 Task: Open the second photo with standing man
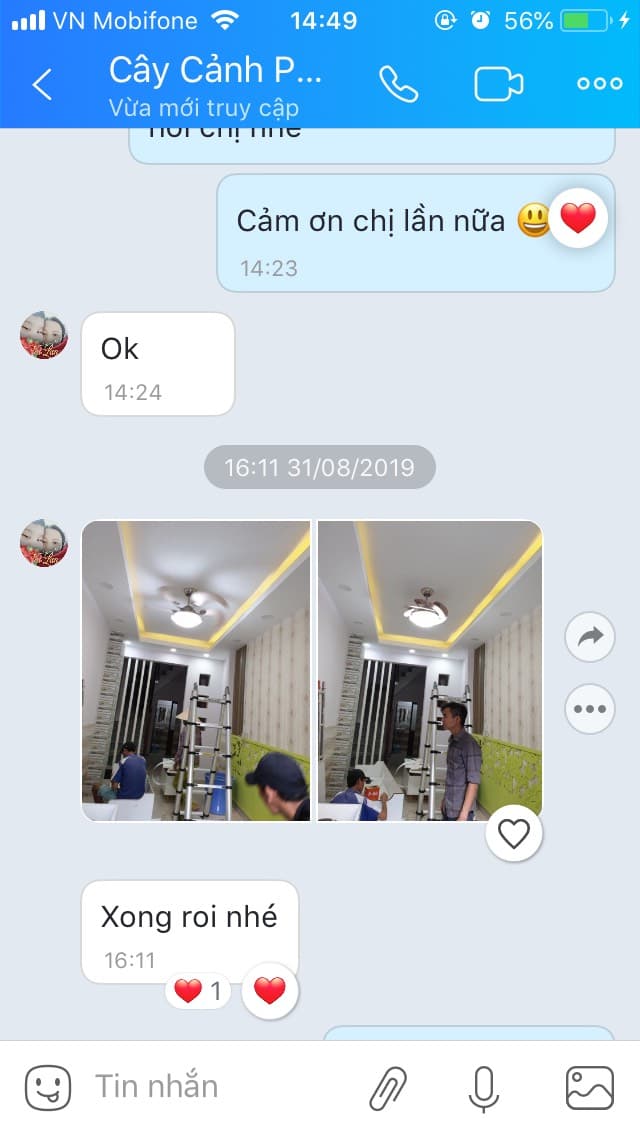(x=430, y=670)
